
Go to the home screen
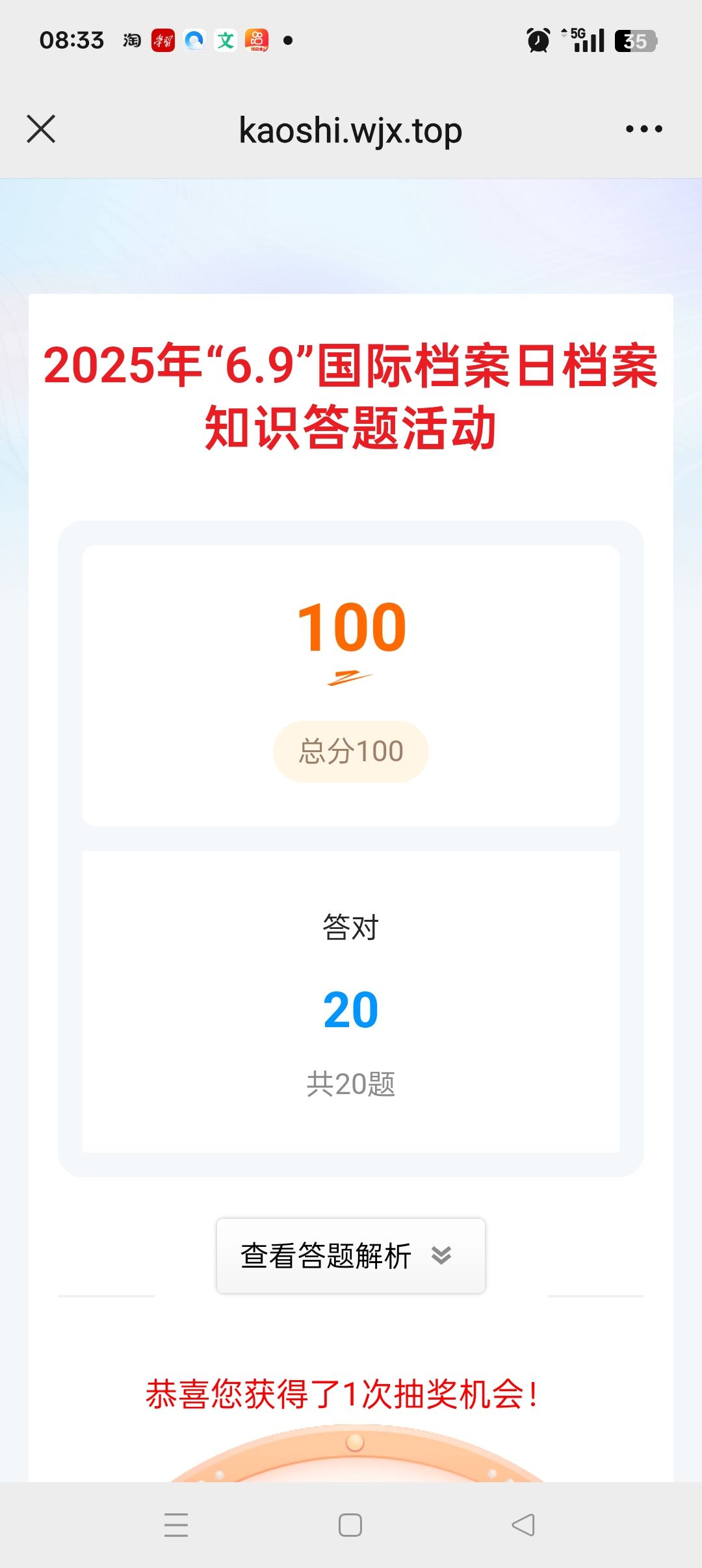tap(350, 1524)
